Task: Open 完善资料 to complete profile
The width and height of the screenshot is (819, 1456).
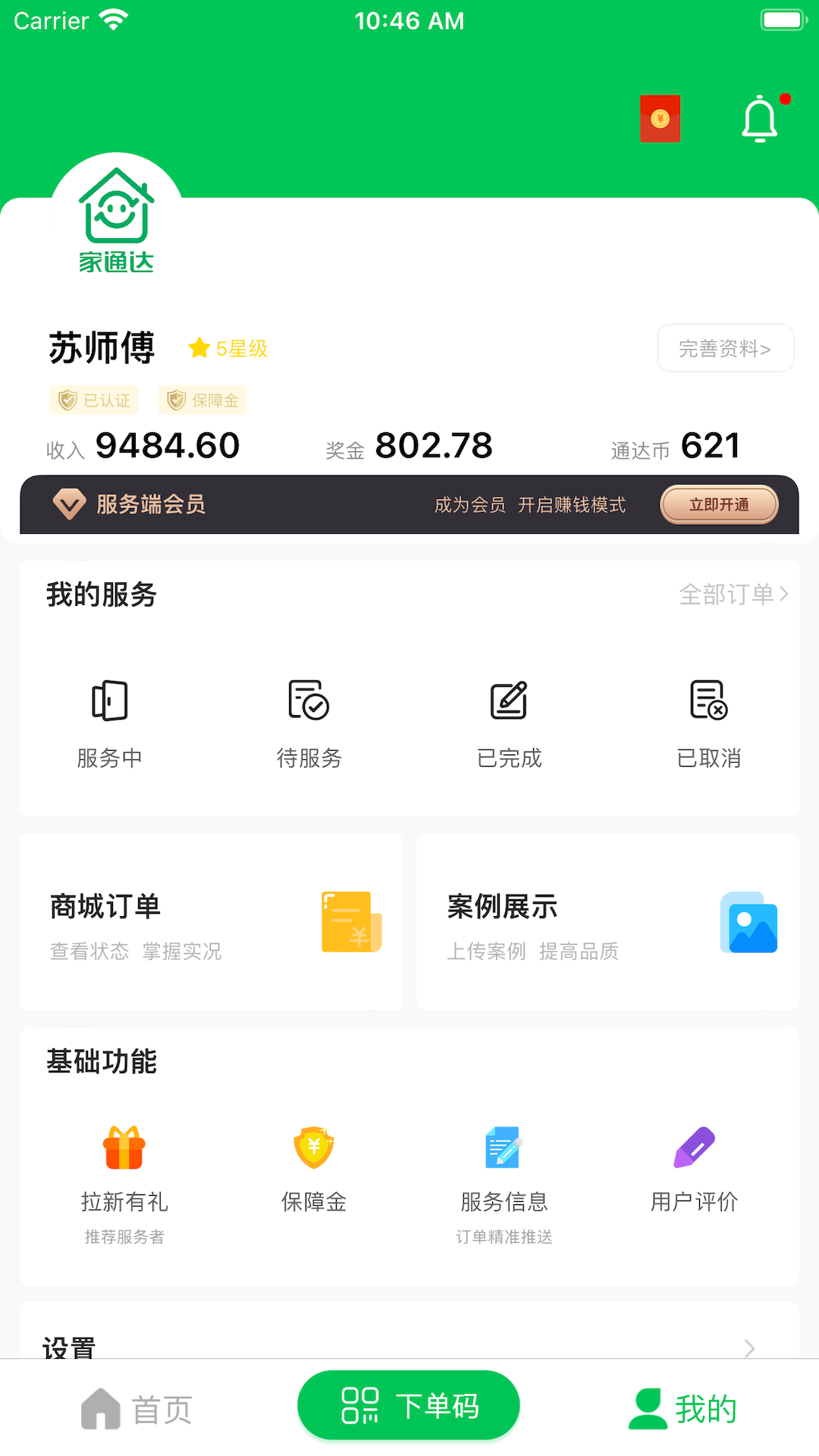Action: click(x=725, y=348)
